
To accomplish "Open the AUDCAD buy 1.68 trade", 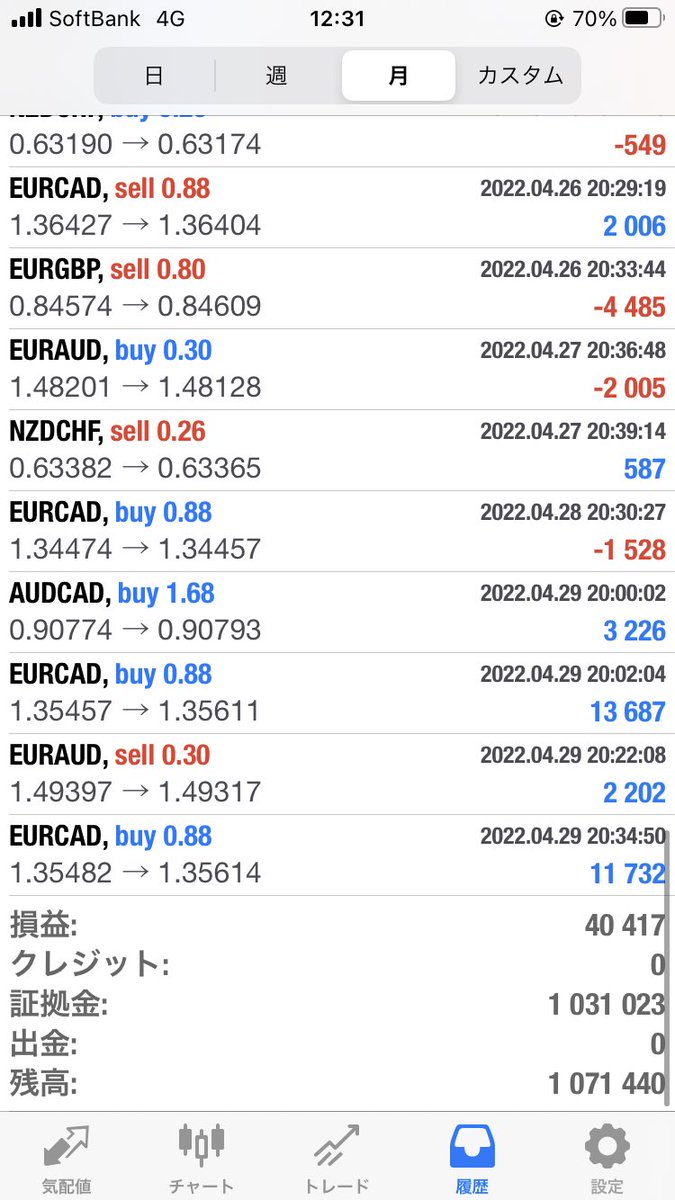I will point(337,612).
